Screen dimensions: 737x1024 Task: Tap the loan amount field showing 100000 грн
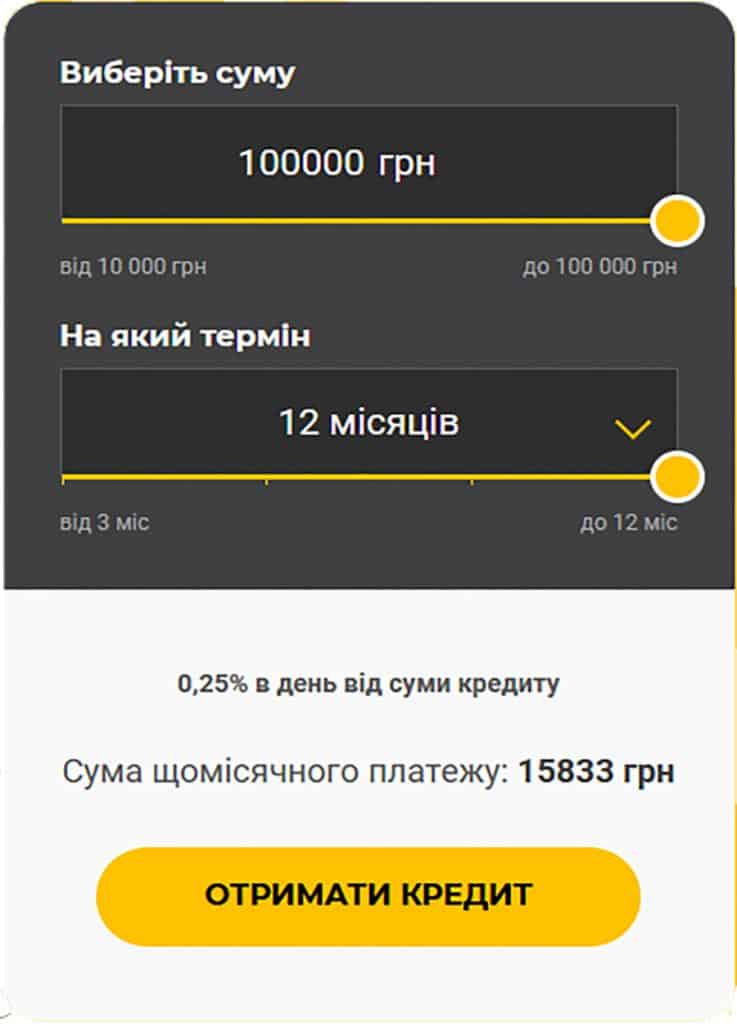click(x=336, y=163)
